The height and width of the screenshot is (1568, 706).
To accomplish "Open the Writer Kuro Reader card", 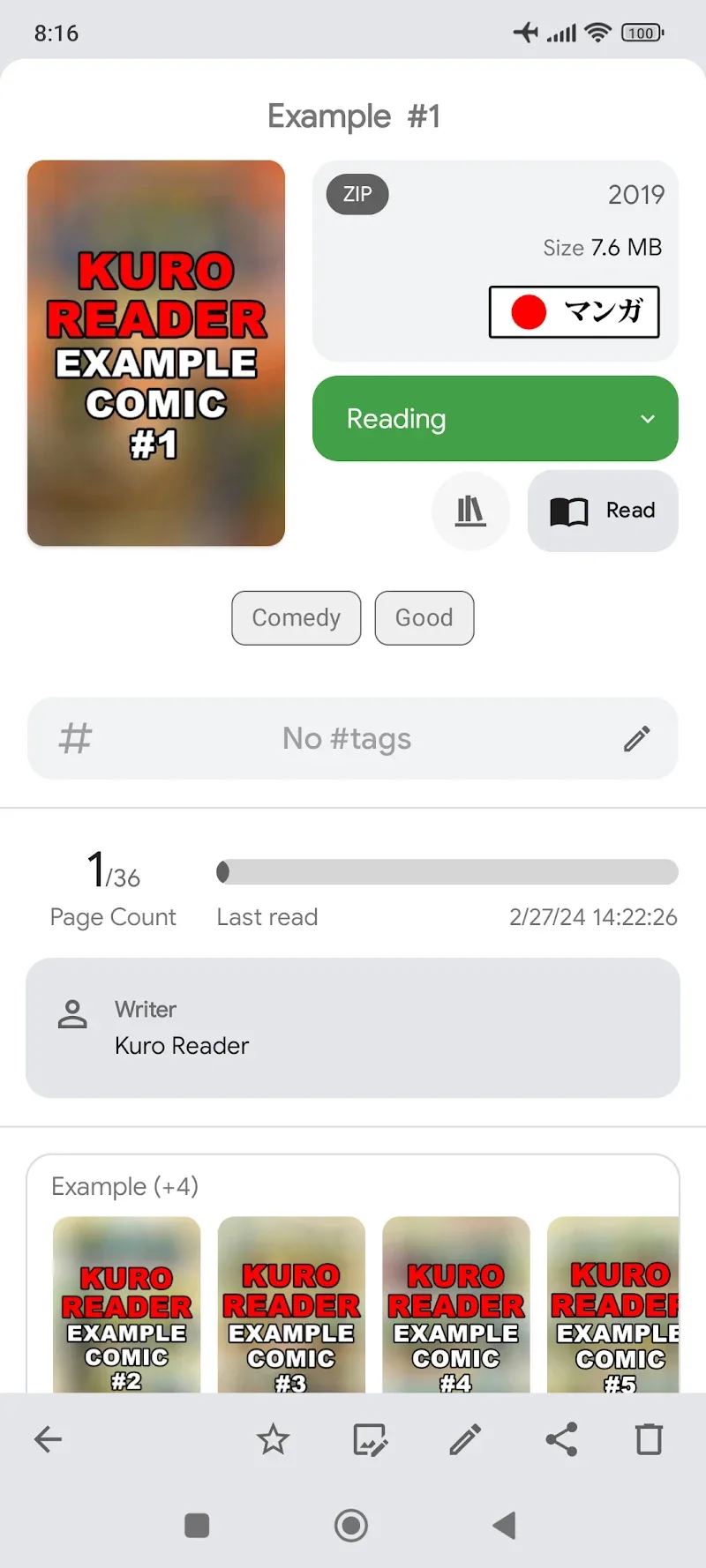I will pyautogui.click(x=353, y=1027).
